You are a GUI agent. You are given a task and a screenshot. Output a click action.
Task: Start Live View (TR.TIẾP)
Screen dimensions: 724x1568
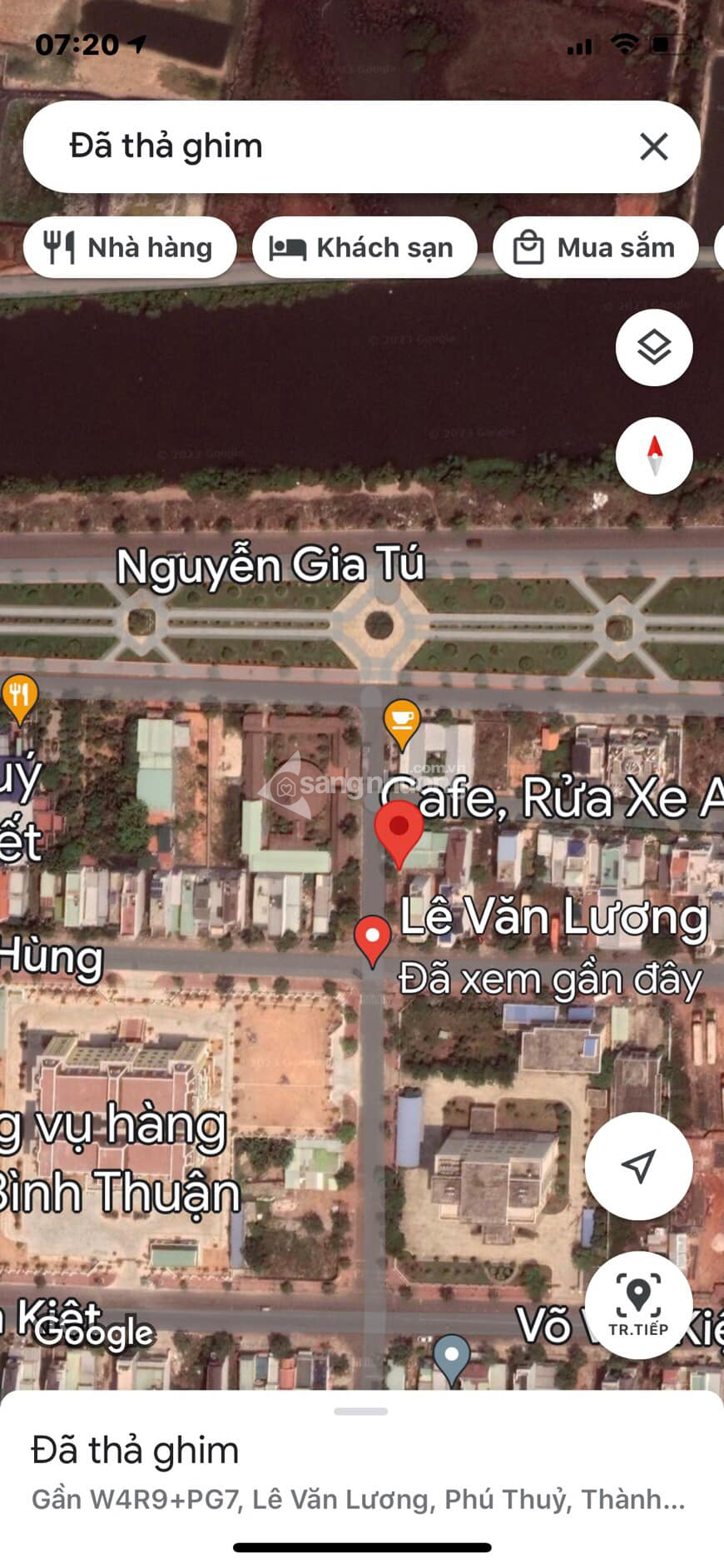638,1304
